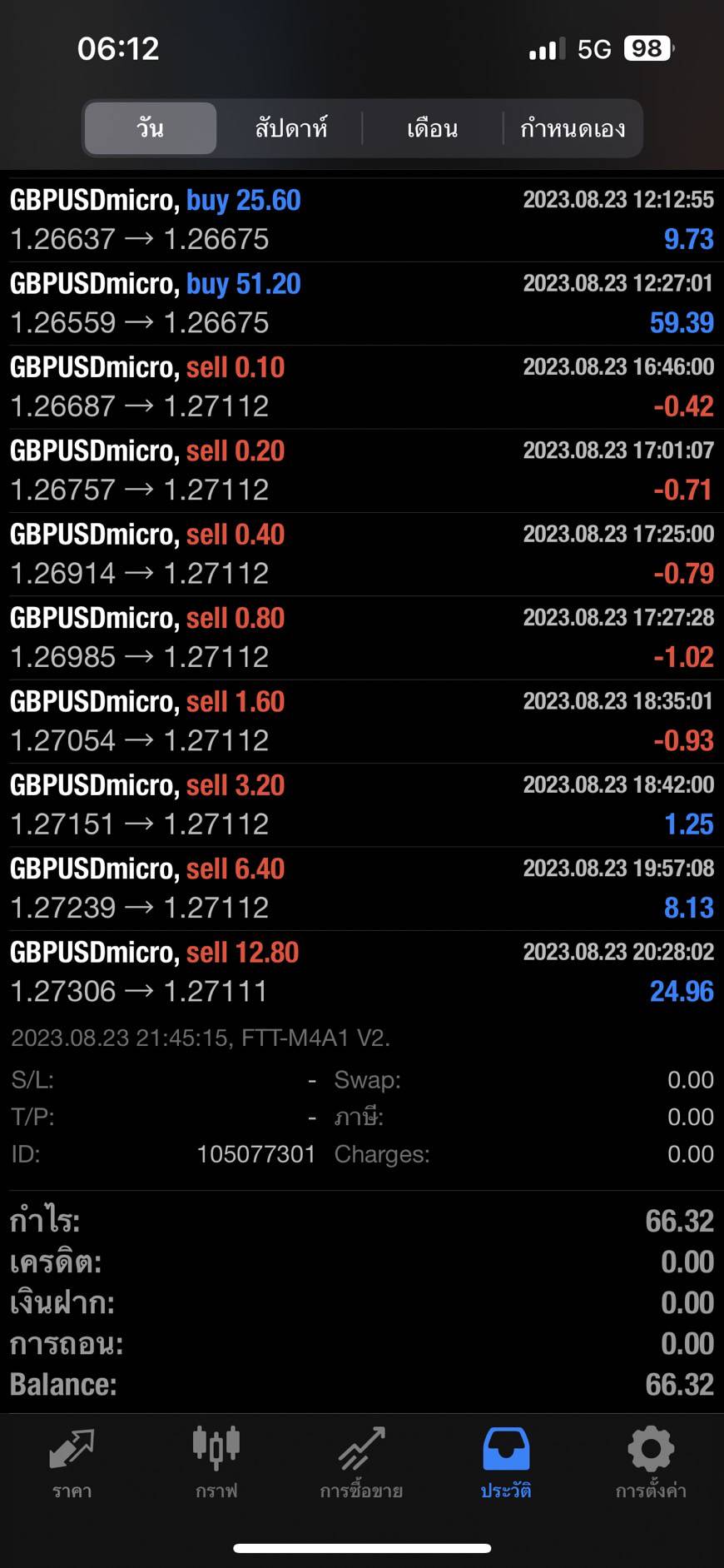Expand the sell 0.40 trade row
This screenshot has width=724, height=1568.
(x=362, y=555)
